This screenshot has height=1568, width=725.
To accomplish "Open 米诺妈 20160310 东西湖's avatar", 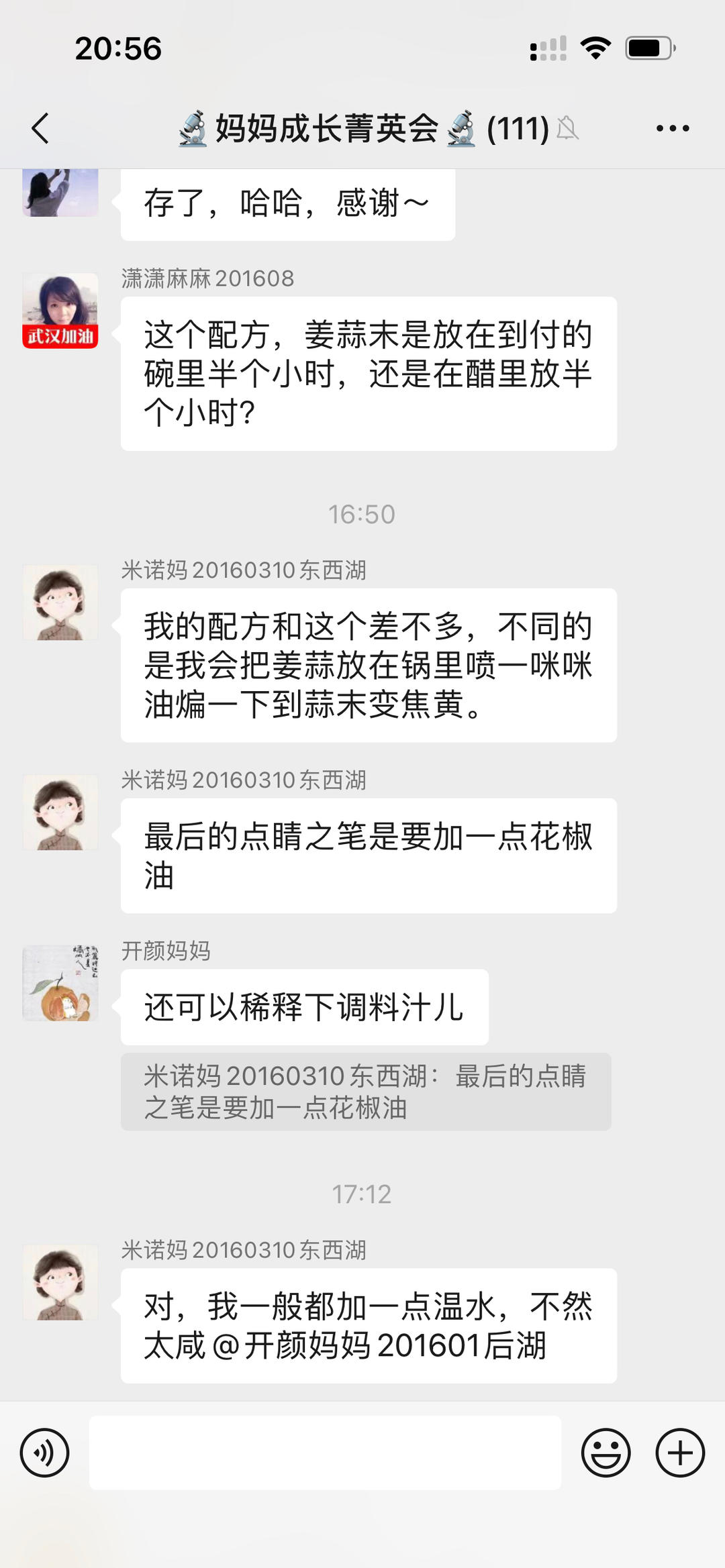I will pyautogui.click(x=60, y=602).
